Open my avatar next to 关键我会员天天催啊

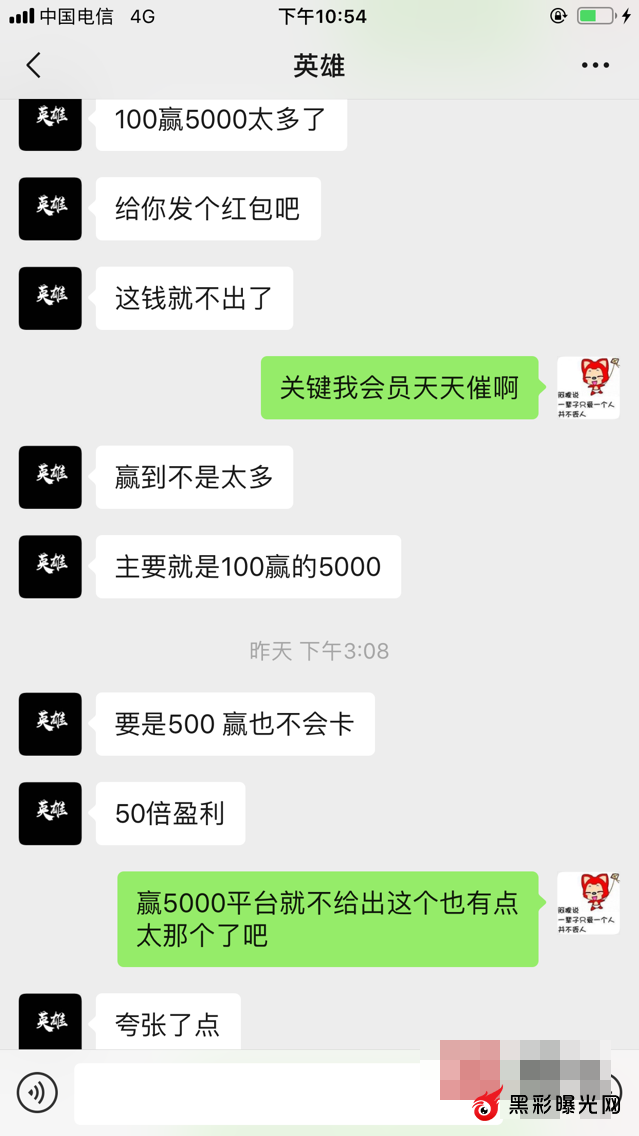pos(588,387)
